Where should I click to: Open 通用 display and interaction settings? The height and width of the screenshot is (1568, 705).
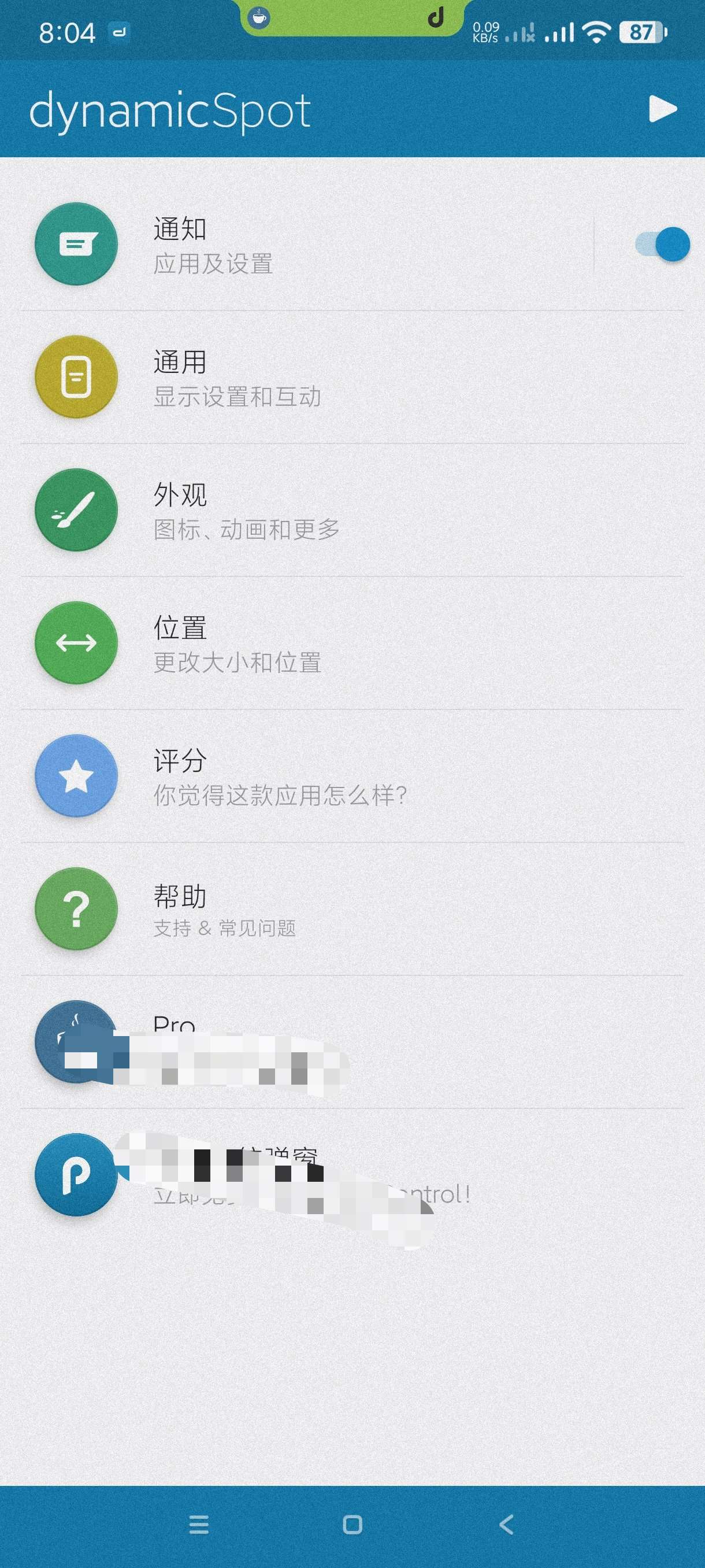tap(304, 378)
